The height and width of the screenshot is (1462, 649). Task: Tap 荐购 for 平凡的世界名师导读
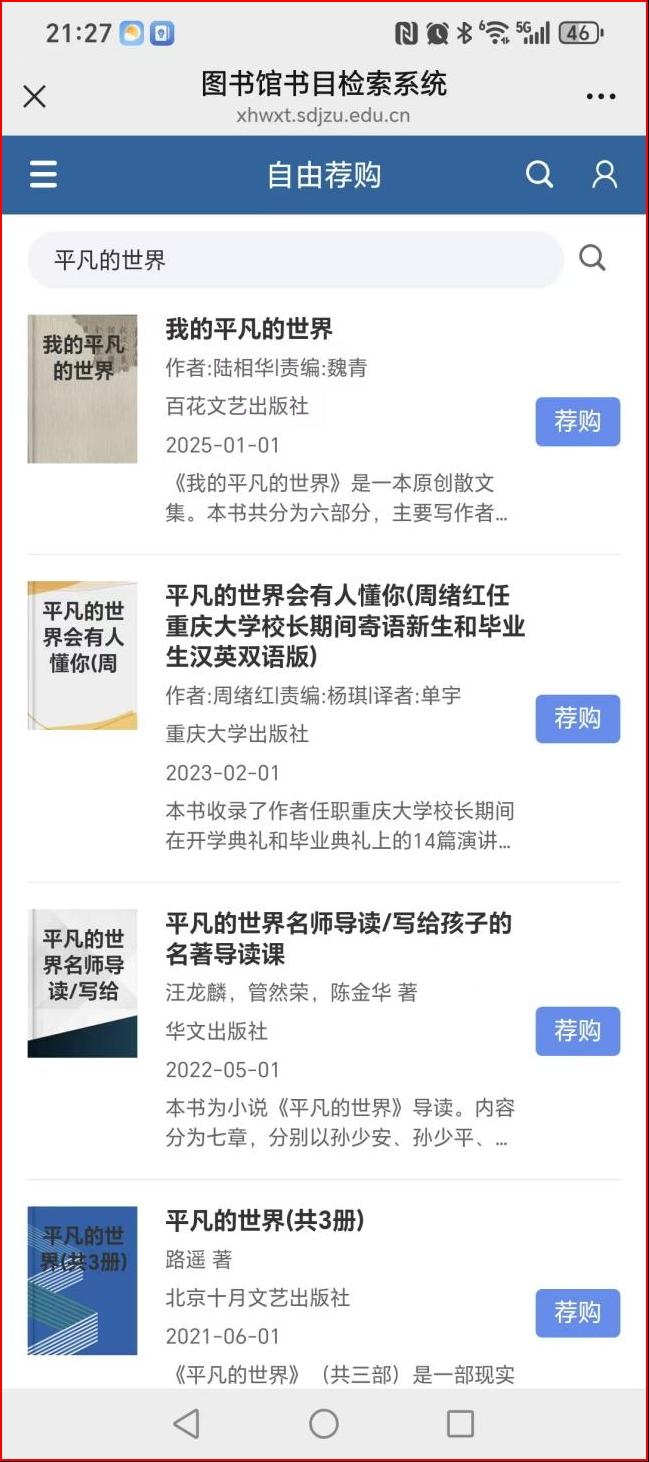577,1030
